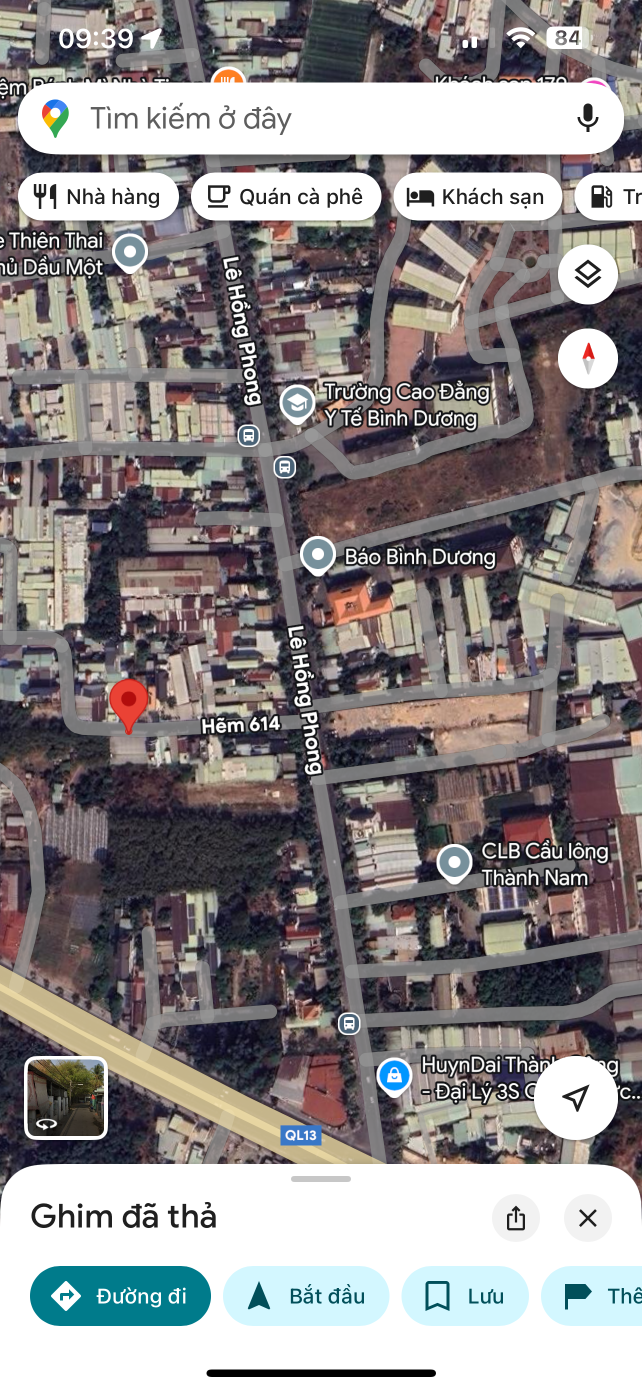
Task: Reset map orientation with the compass
Action: click(x=588, y=358)
